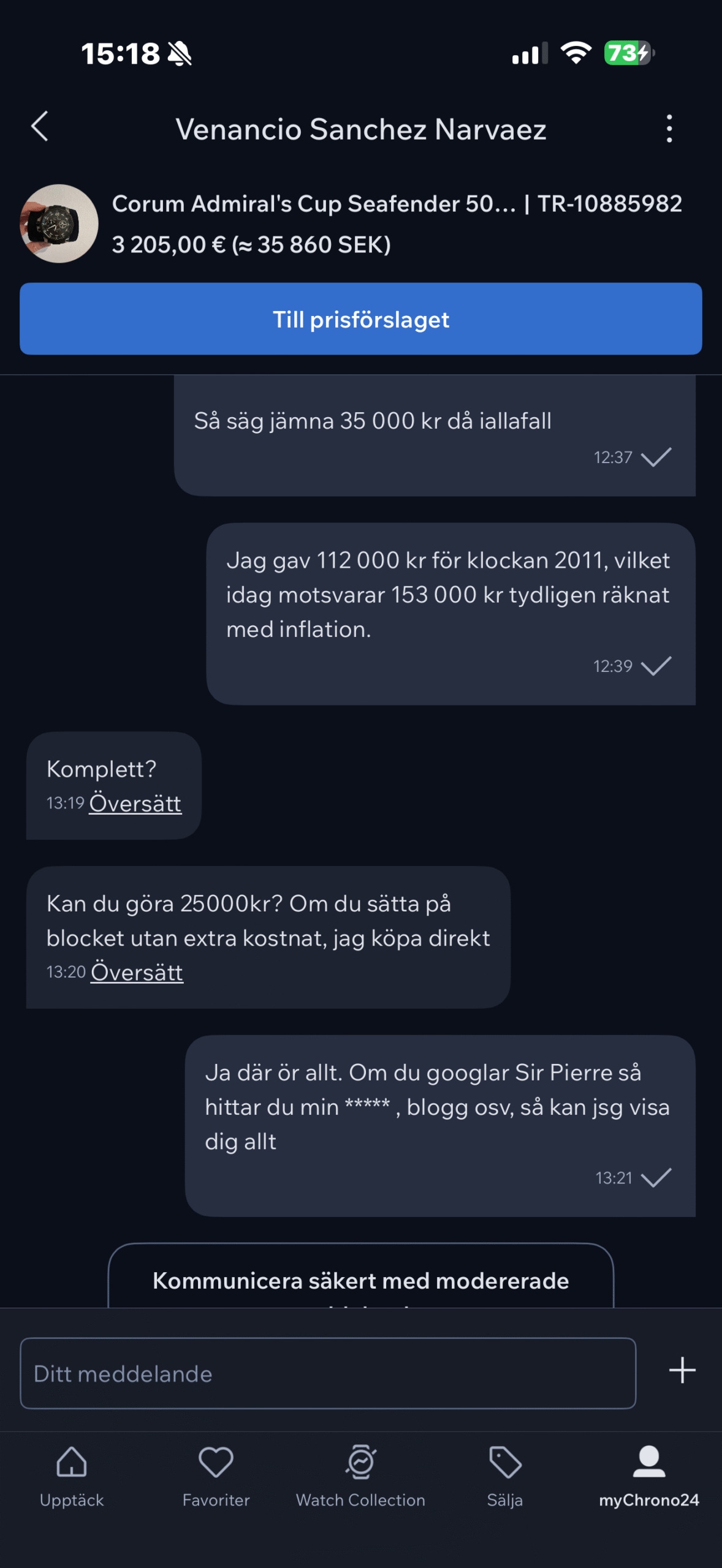Tap the Till prisförslaget button
Screen dimensions: 722x1568
[360, 319]
